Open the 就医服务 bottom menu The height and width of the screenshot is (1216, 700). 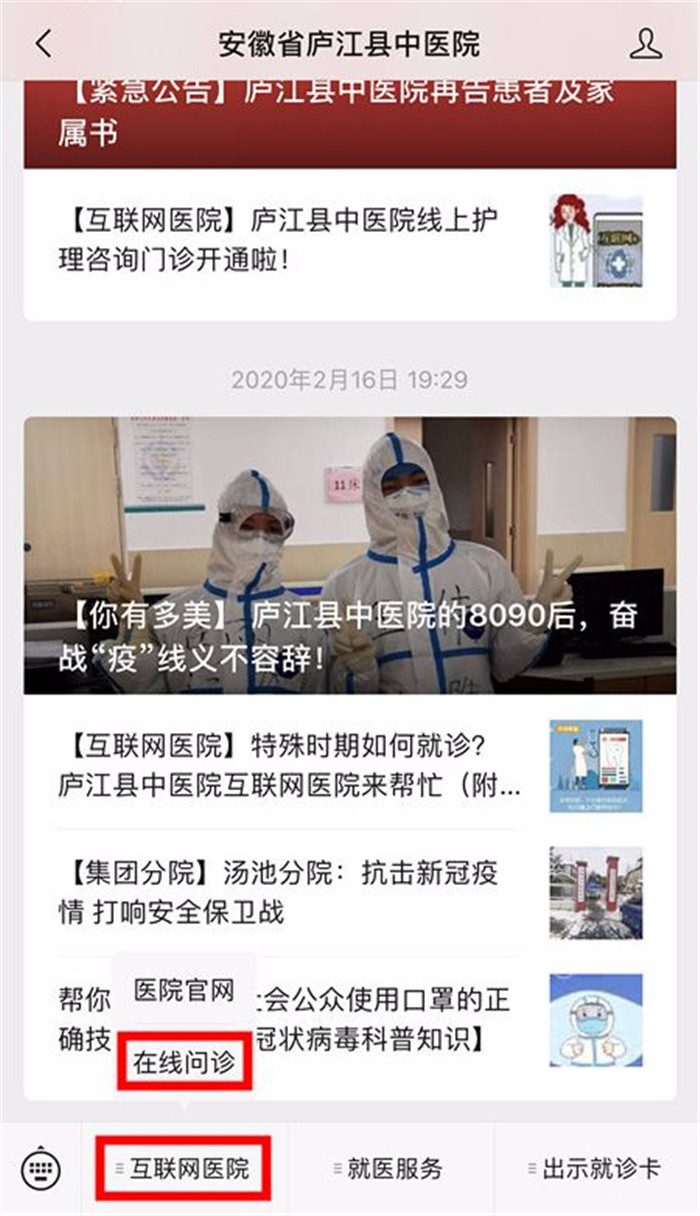[x=389, y=1168]
